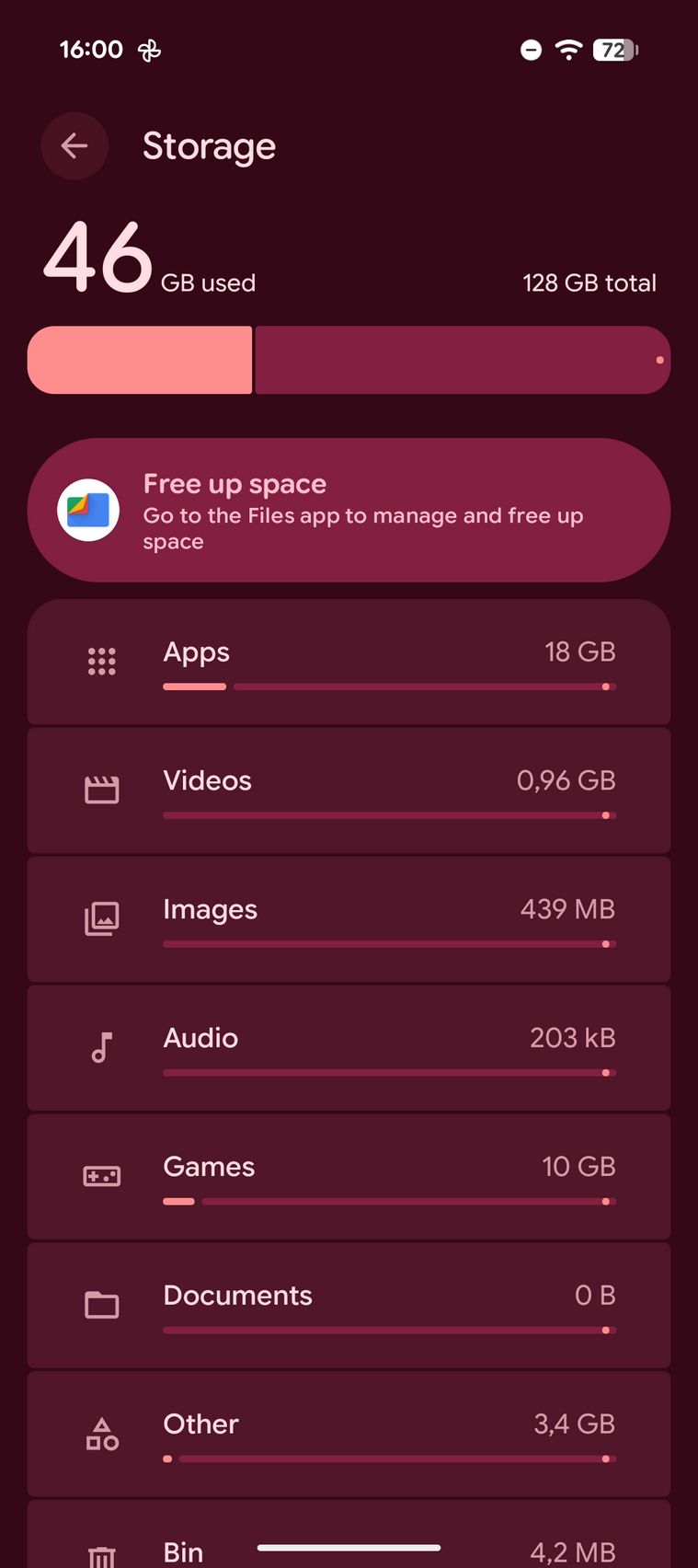Open Apps storage details
The width and height of the screenshot is (698, 1568).
(349, 662)
